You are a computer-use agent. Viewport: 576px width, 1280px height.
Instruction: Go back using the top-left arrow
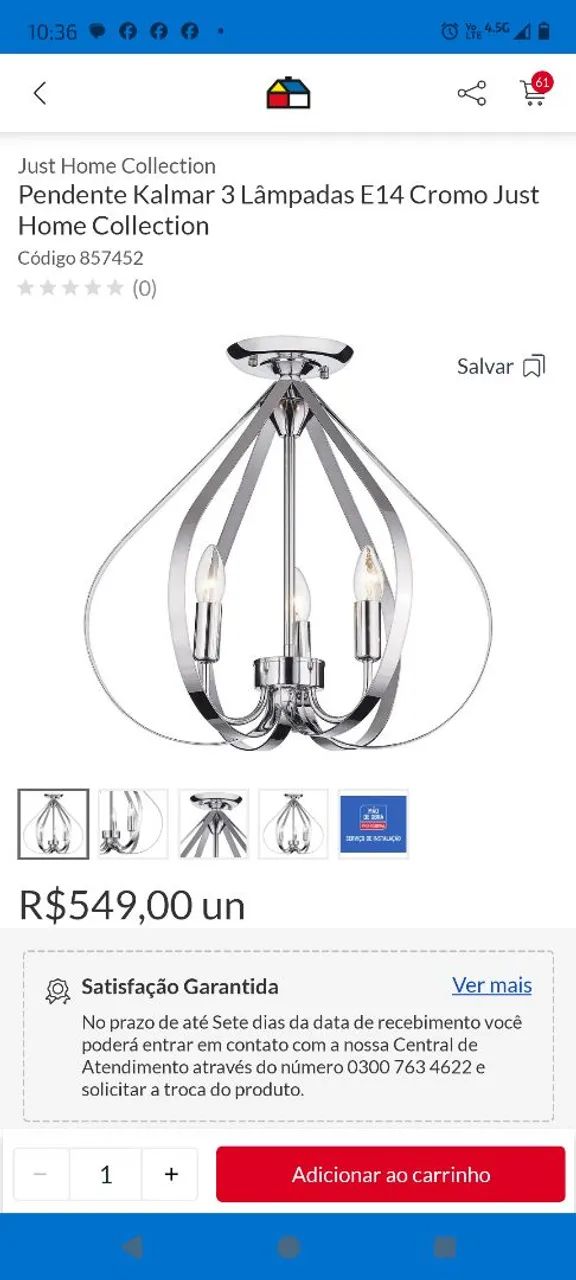[40, 93]
